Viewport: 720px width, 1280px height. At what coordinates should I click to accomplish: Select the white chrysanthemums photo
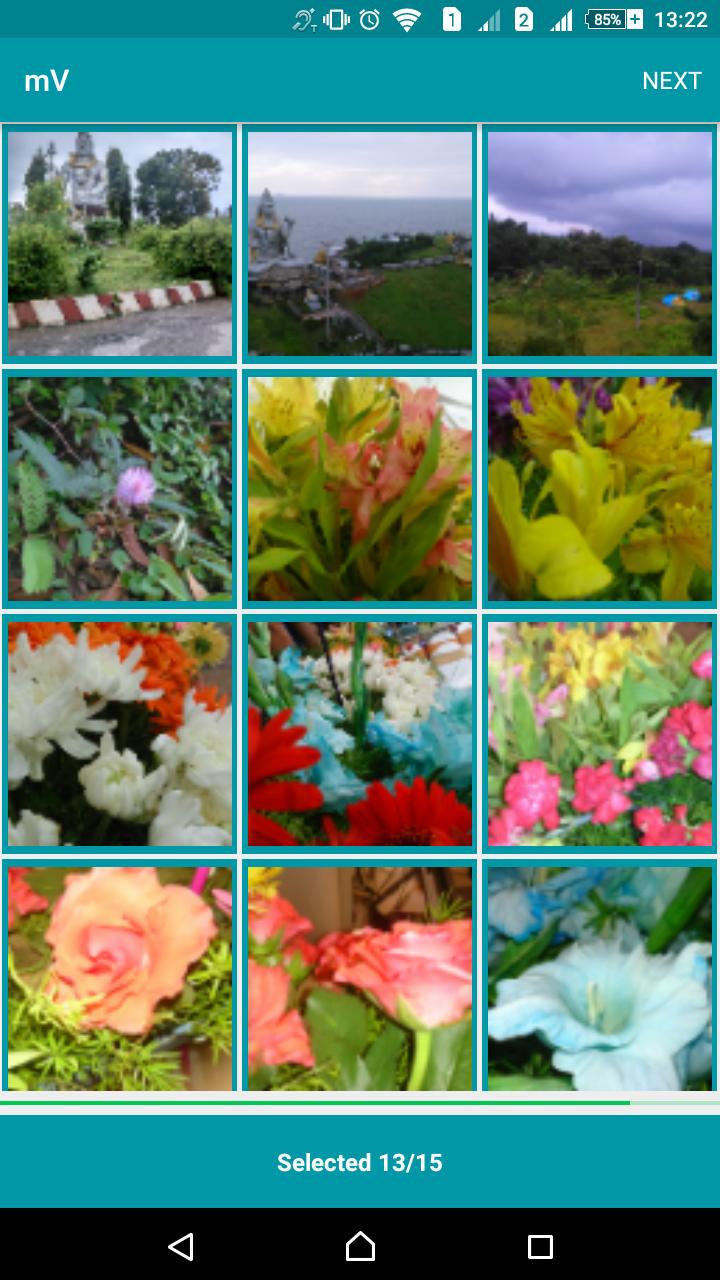120,734
